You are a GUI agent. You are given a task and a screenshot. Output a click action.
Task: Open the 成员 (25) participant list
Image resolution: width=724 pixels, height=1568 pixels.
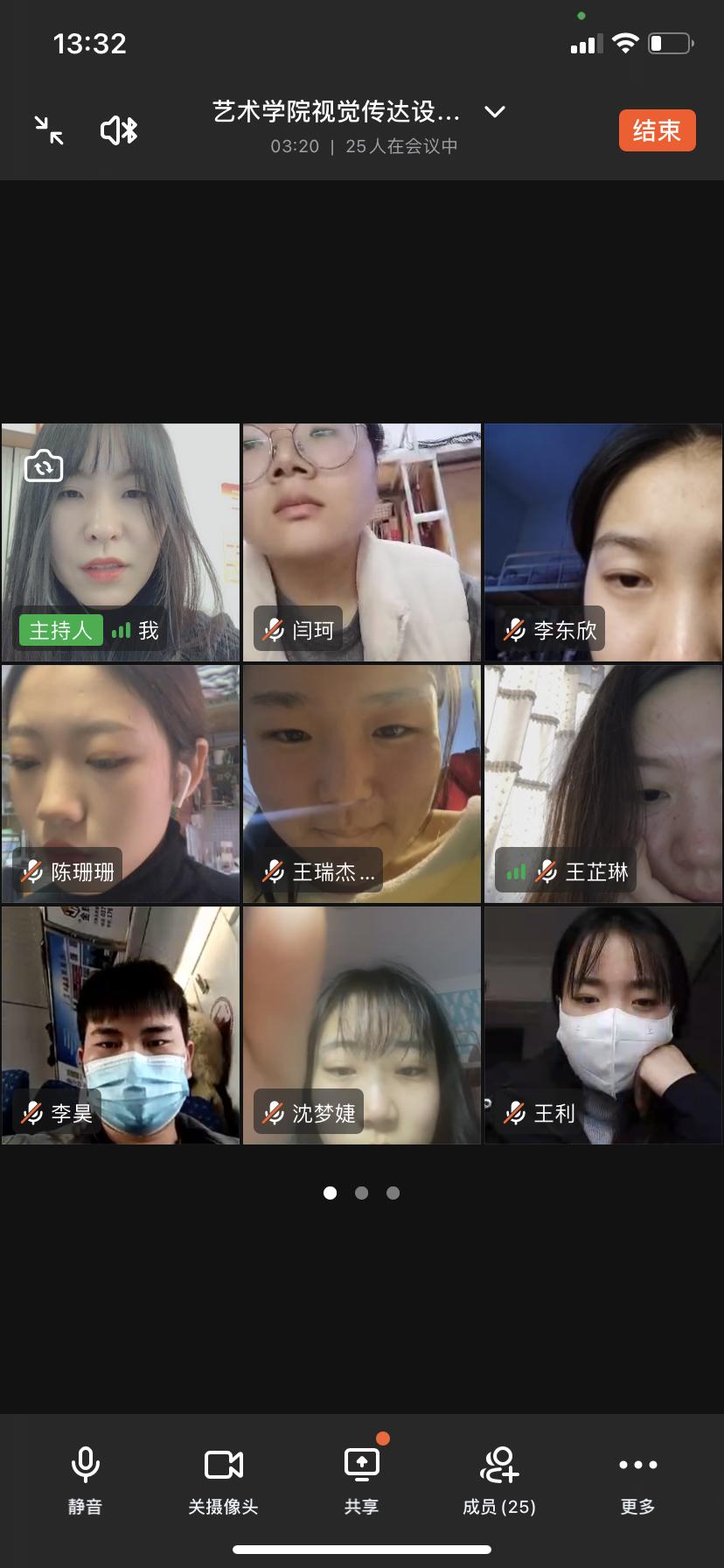pos(499,1480)
